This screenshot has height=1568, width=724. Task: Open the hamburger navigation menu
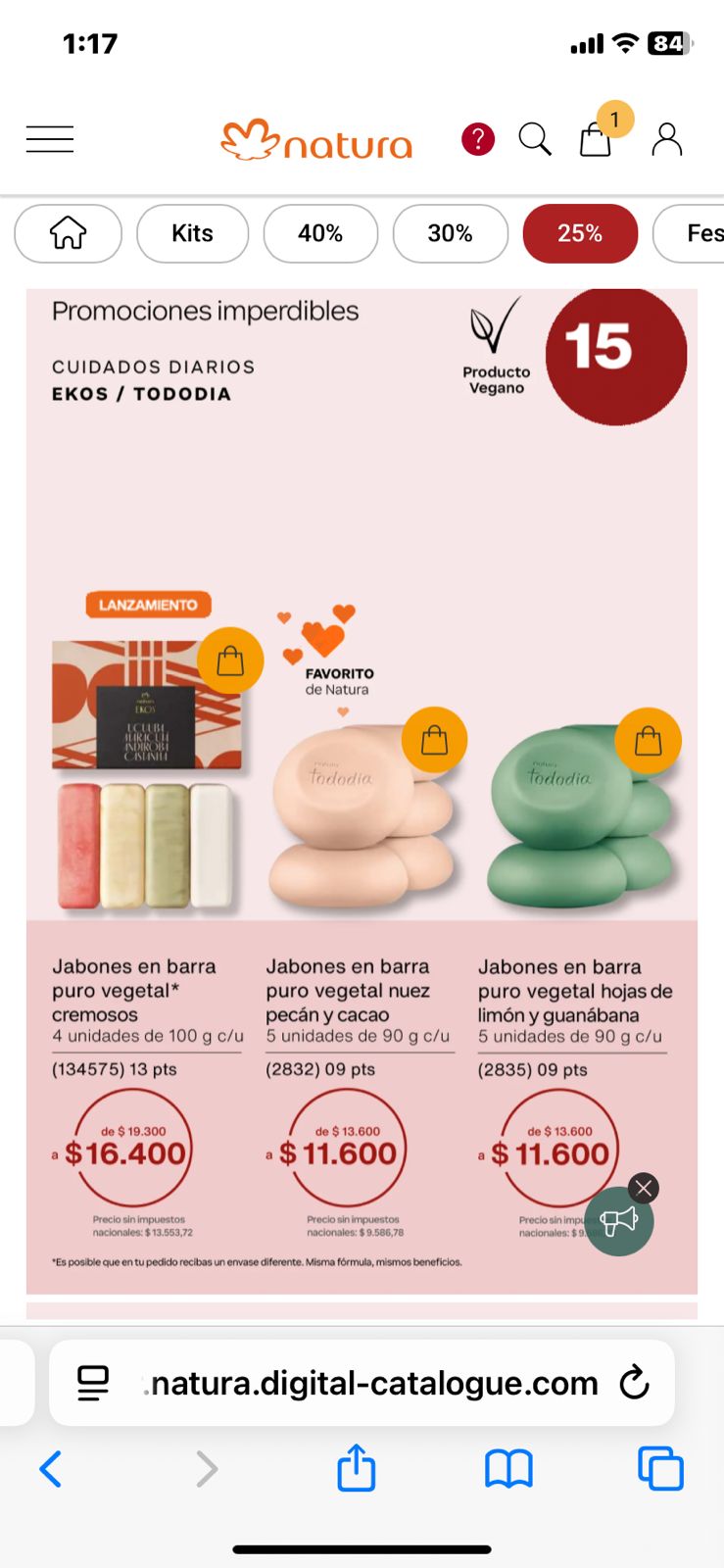click(x=49, y=139)
